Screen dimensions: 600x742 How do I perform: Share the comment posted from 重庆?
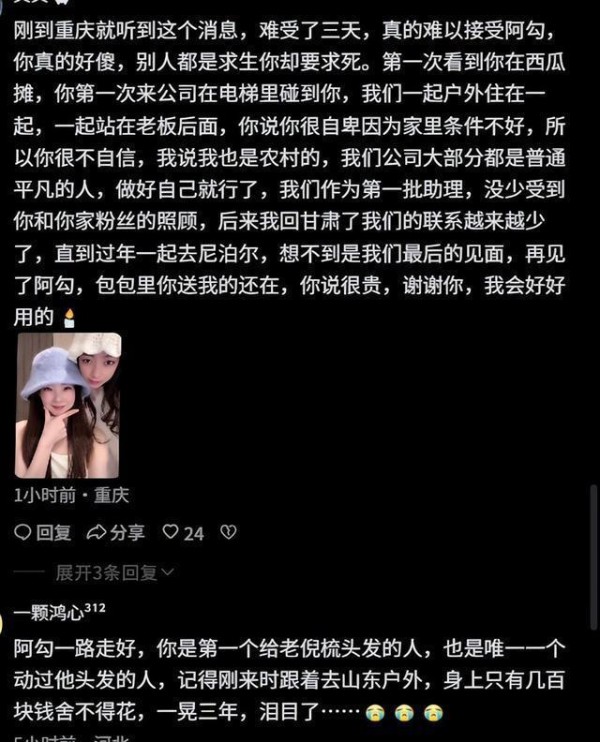pyautogui.click(x=116, y=532)
